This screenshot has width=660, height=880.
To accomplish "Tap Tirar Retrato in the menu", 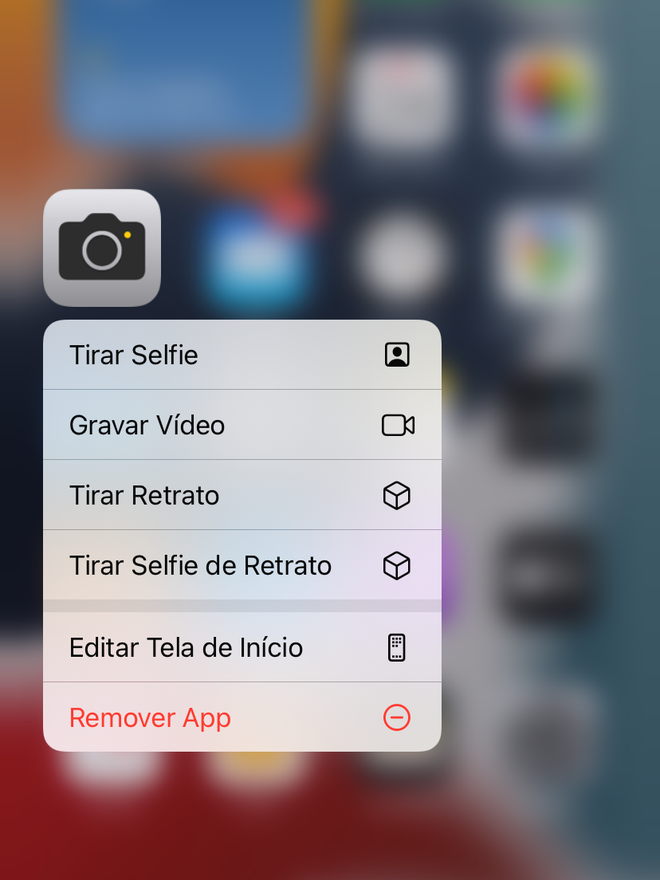I will (x=241, y=495).
